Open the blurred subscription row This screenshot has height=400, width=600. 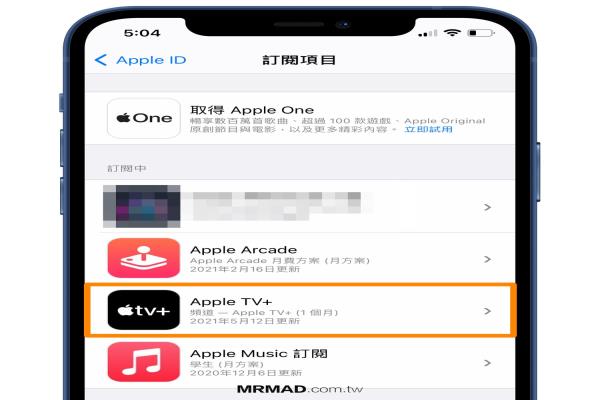300,207
